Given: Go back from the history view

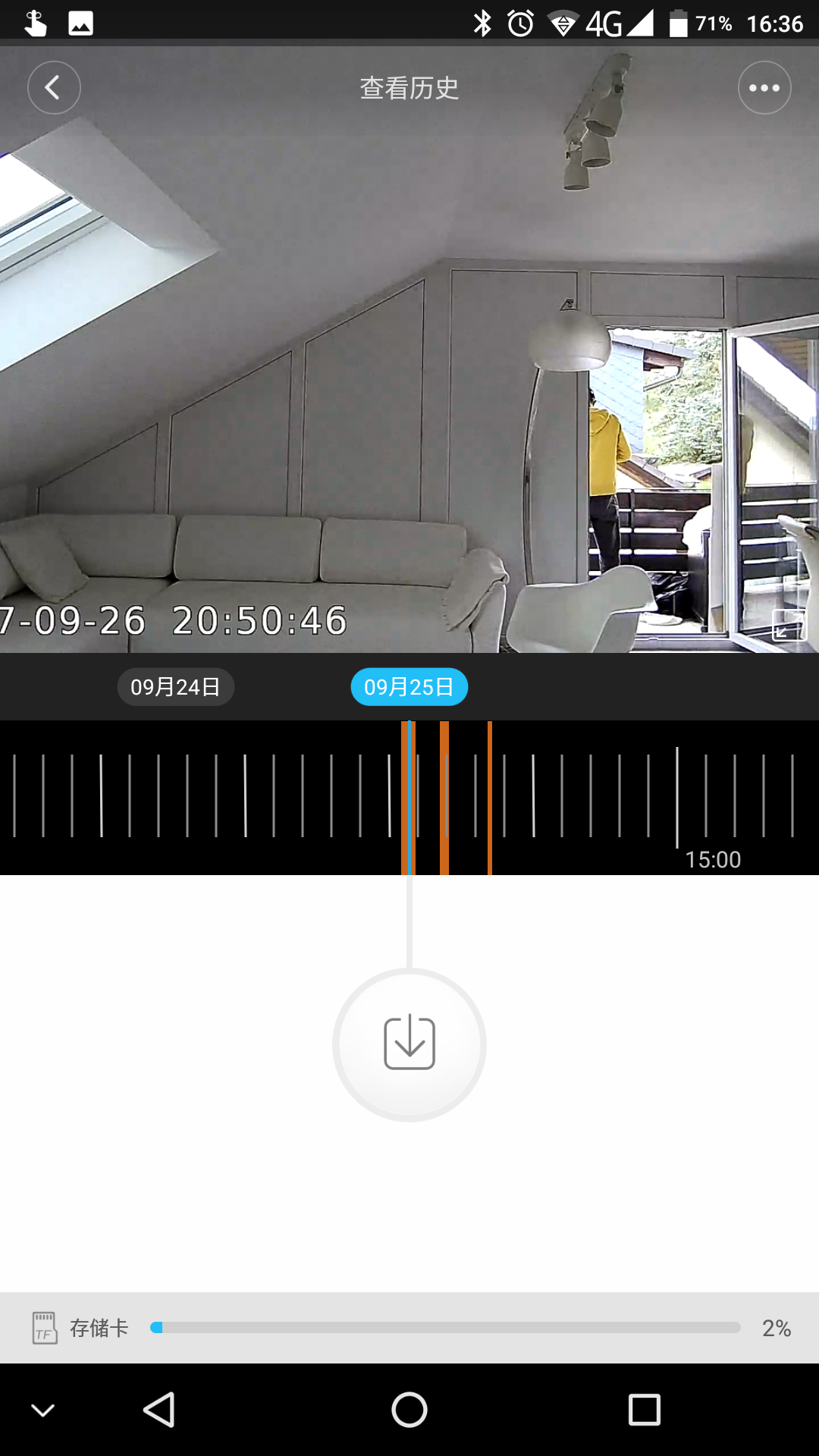Looking at the screenshot, I should [x=54, y=88].
